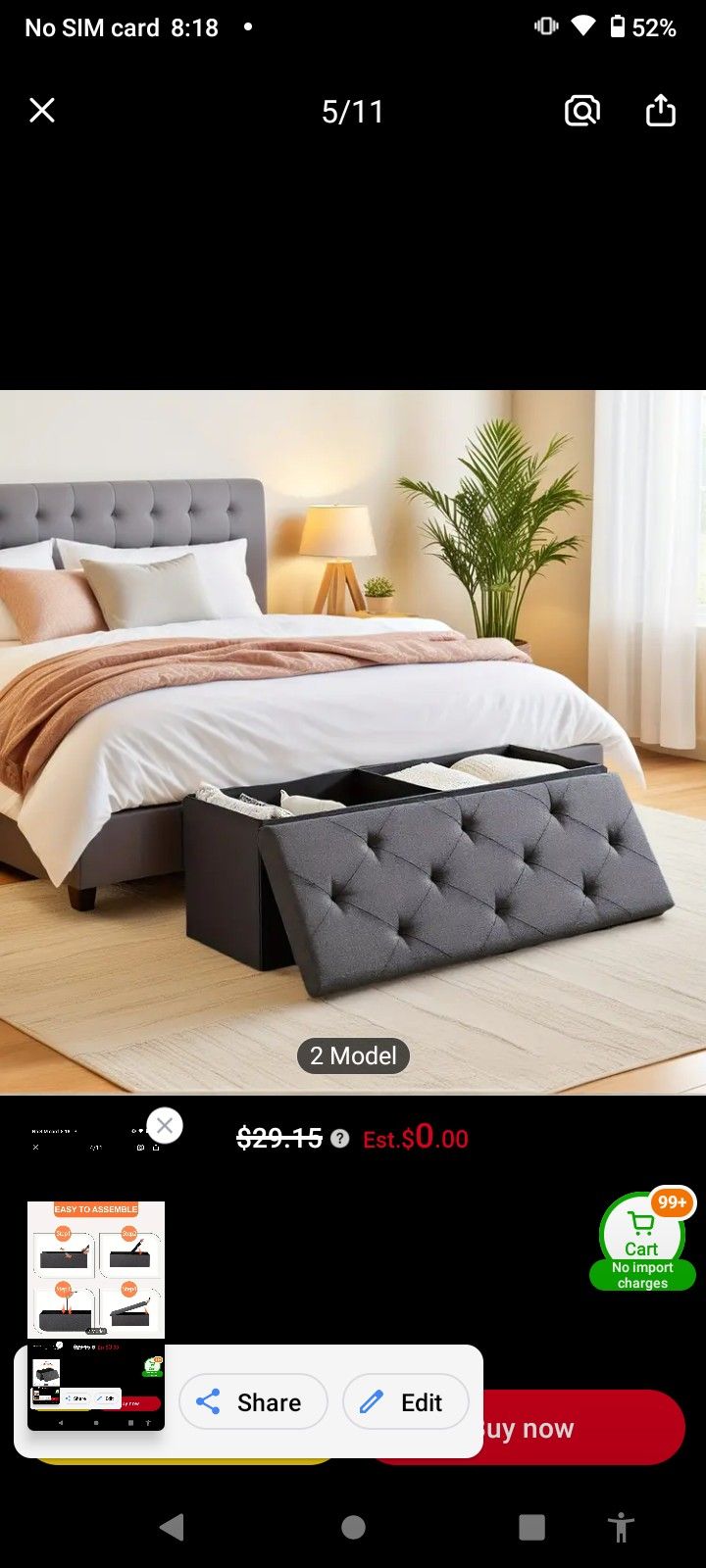Open the cart with 99+ items

(x=640, y=1228)
